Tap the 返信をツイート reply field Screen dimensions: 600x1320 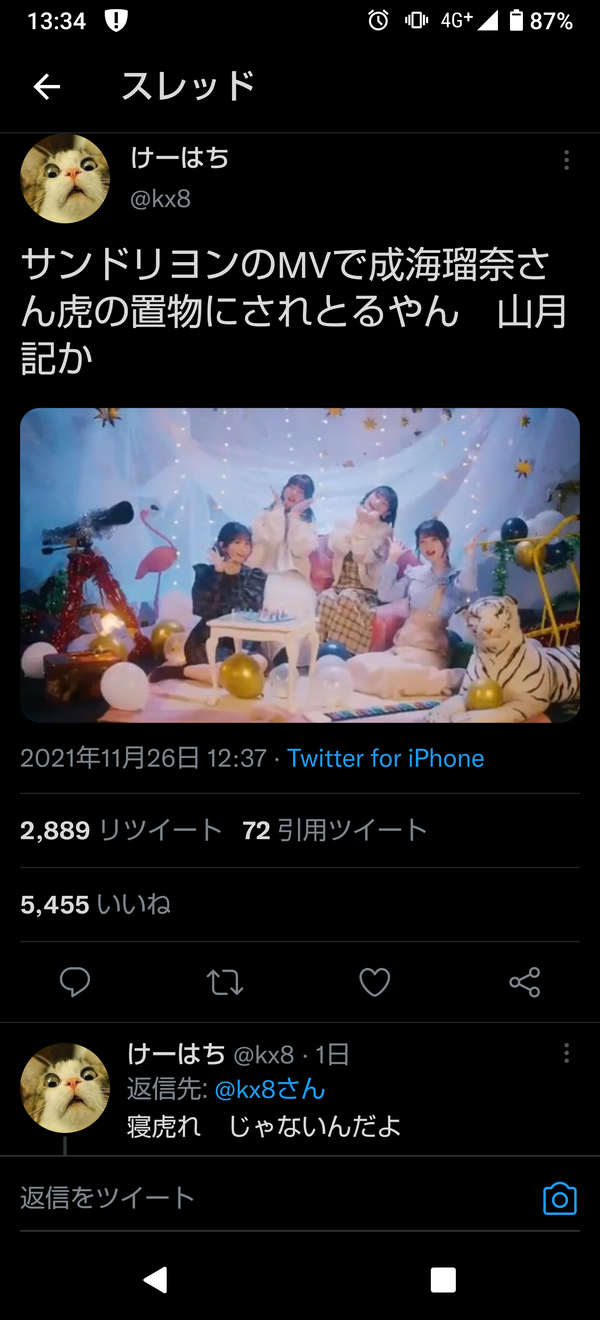pos(270,1197)
